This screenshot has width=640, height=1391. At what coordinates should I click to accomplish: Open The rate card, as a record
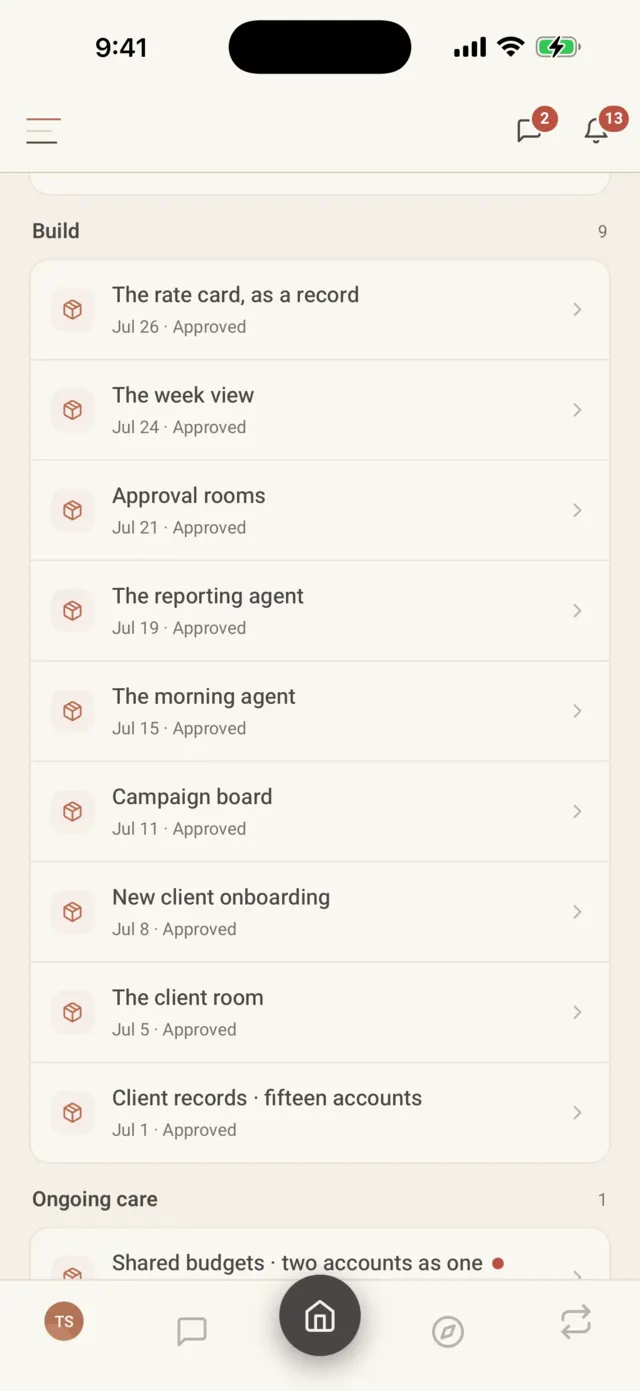(320, 310)
